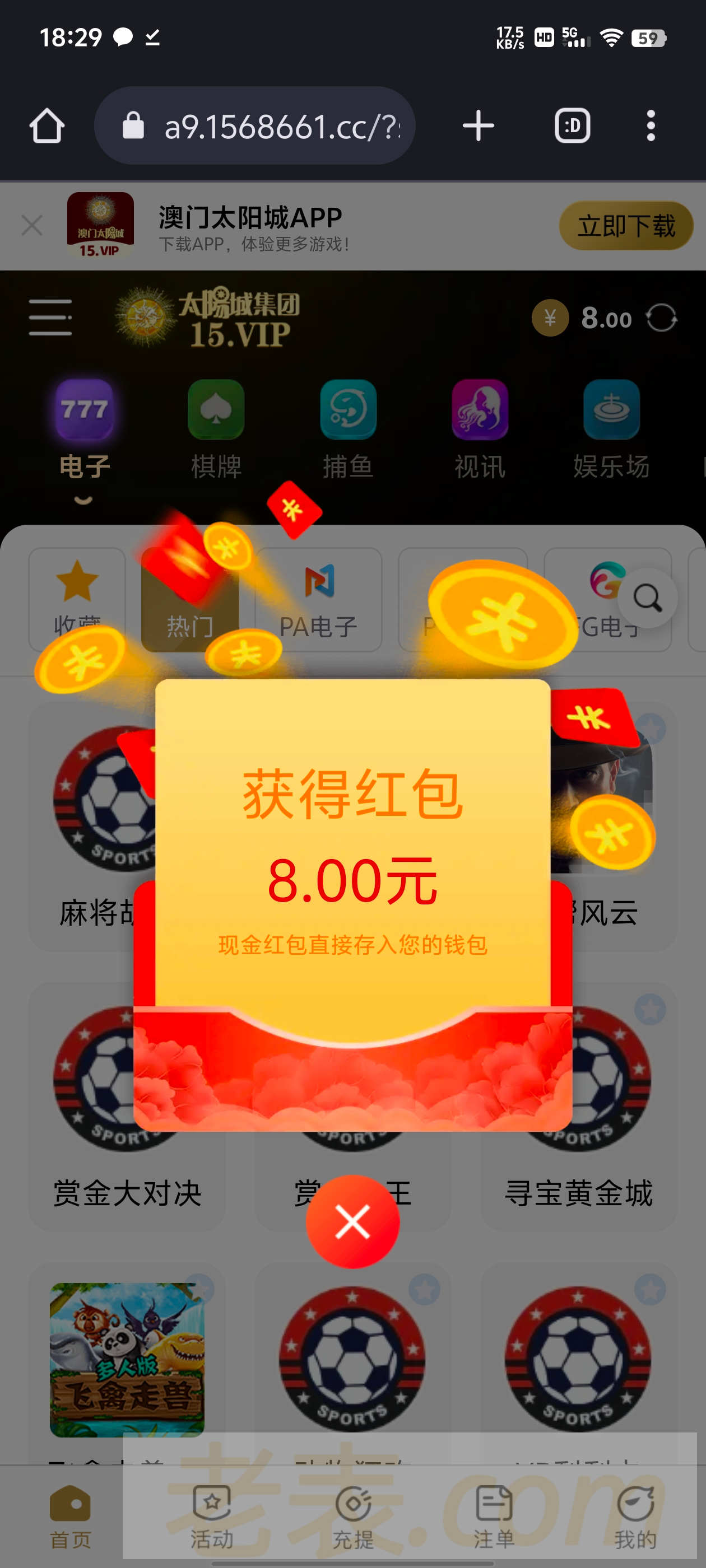
Task: Select the PA电子 provider tab
Action: point(318,600)
